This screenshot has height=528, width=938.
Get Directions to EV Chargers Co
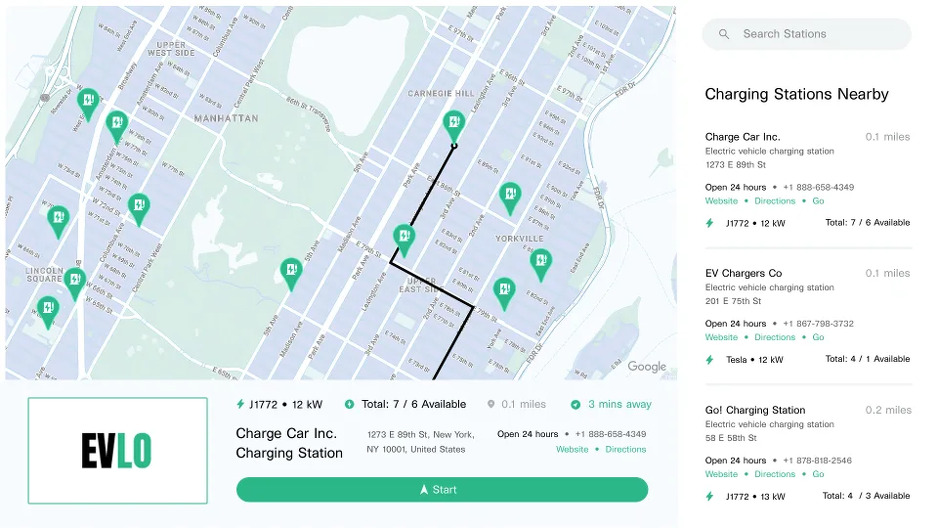pos(775,337)
